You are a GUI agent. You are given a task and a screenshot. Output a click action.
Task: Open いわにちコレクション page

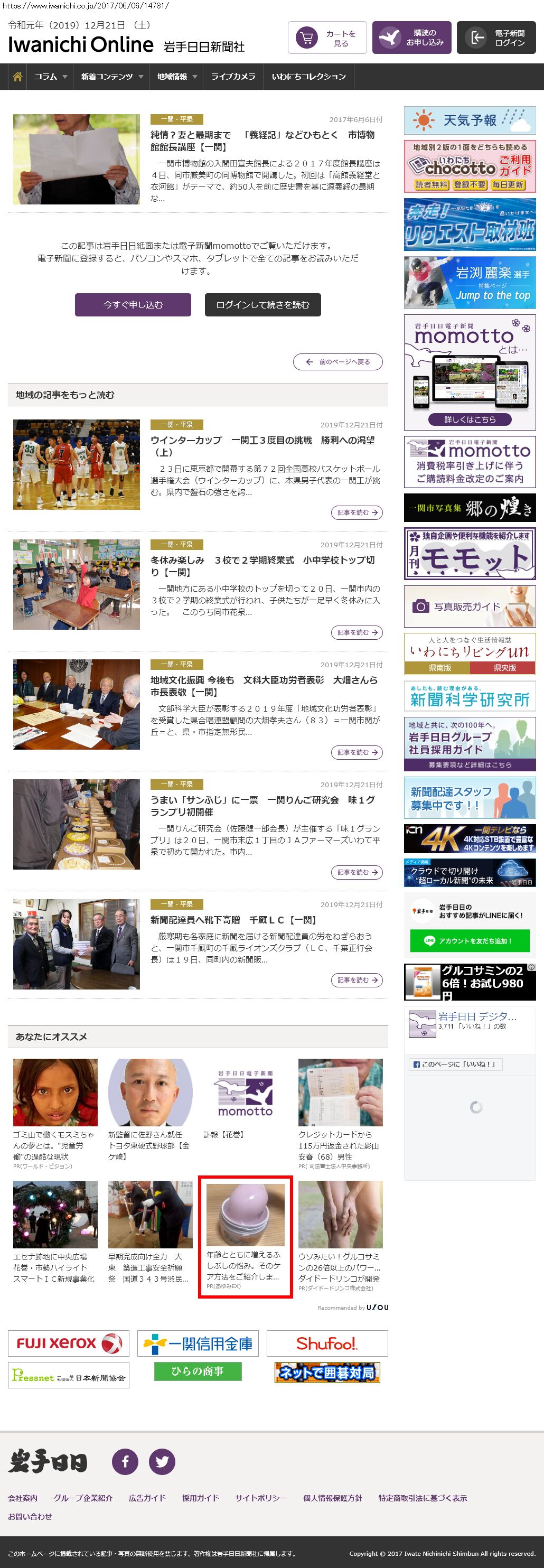308,77
